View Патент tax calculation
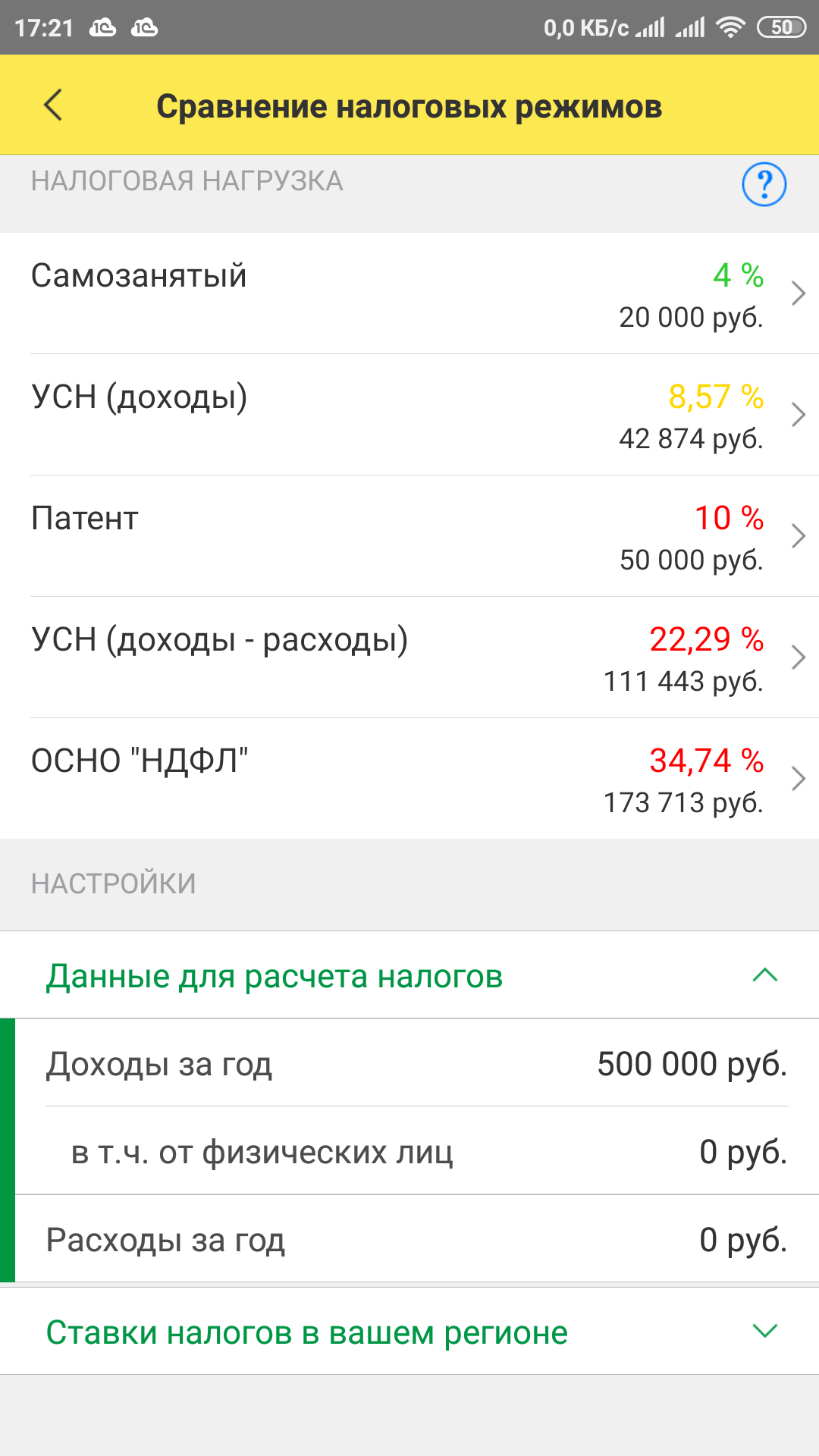This screenshot has height=1456, width=819. click(409, 537)
